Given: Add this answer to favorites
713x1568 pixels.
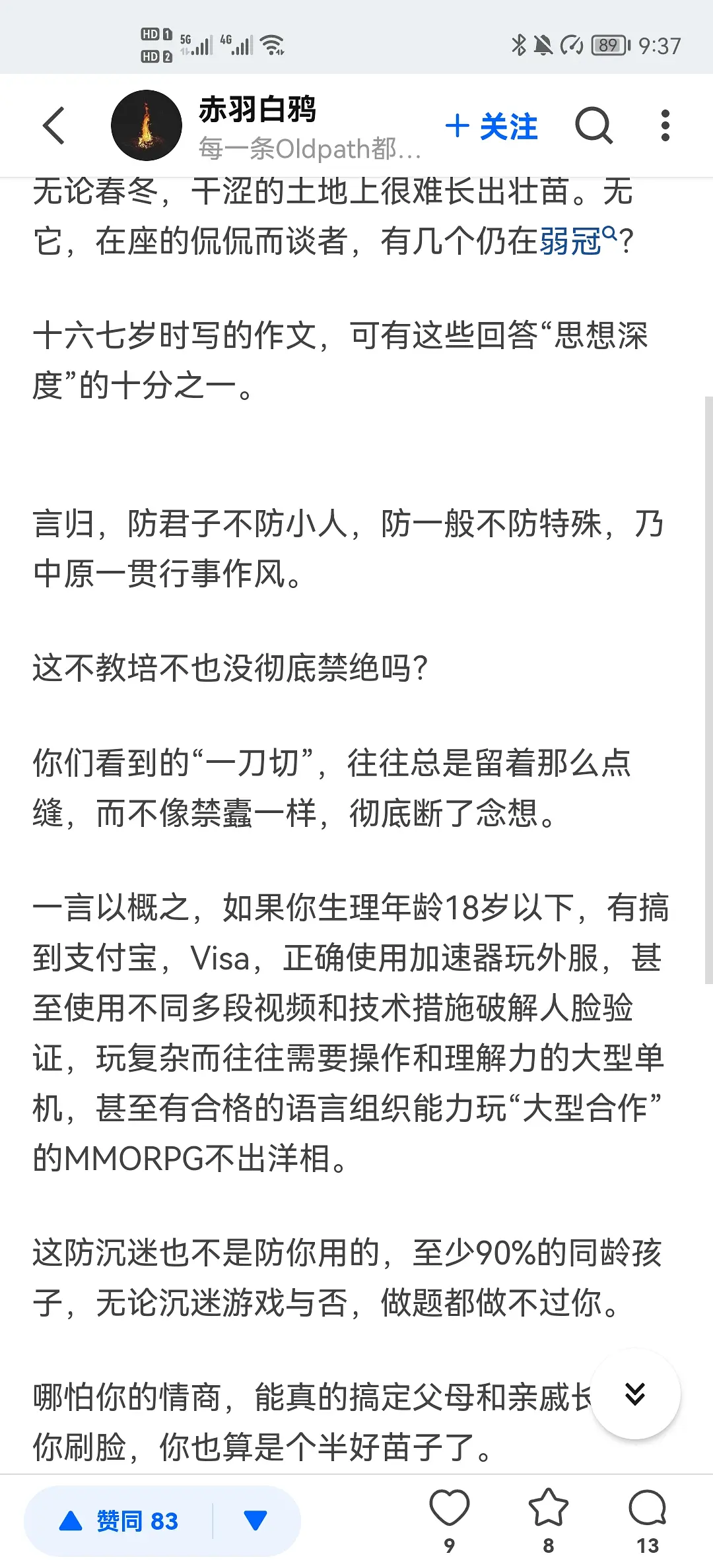Looking at the screenshot, I should pos(549,1510).
